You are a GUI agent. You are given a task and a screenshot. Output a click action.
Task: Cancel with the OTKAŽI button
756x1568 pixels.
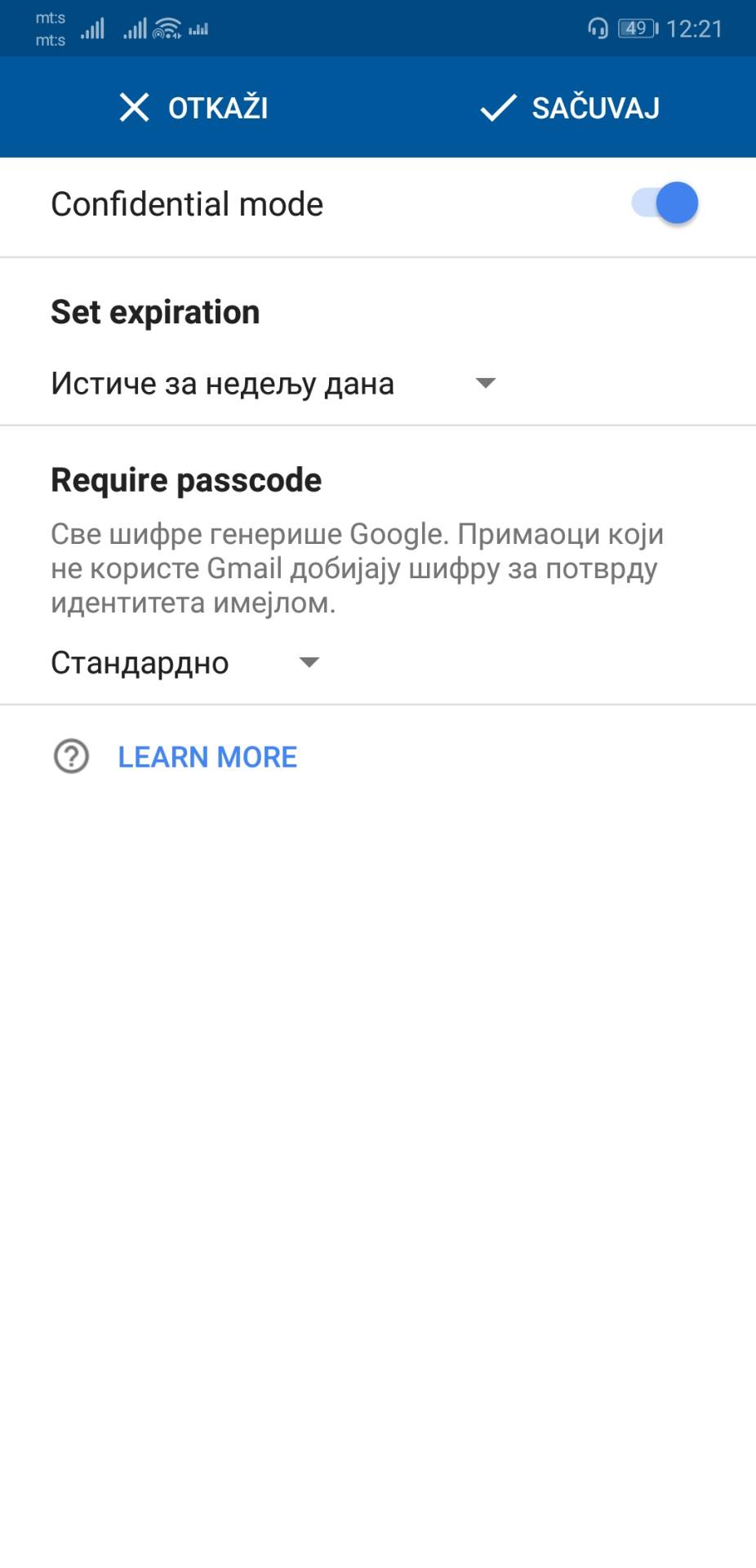(x=193, y=107)
